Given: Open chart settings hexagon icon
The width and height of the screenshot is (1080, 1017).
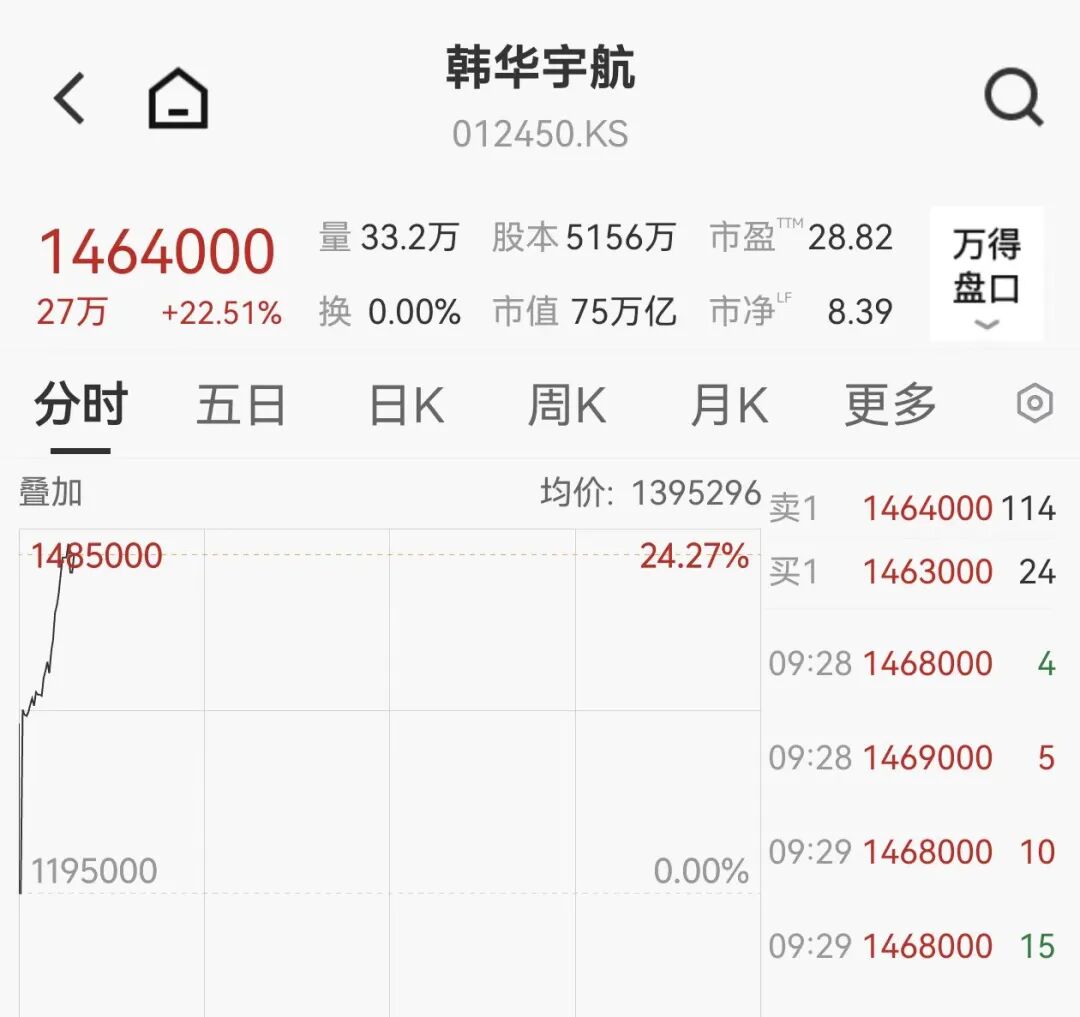Looking at the screenshot, I should (x=1034, y=404).
